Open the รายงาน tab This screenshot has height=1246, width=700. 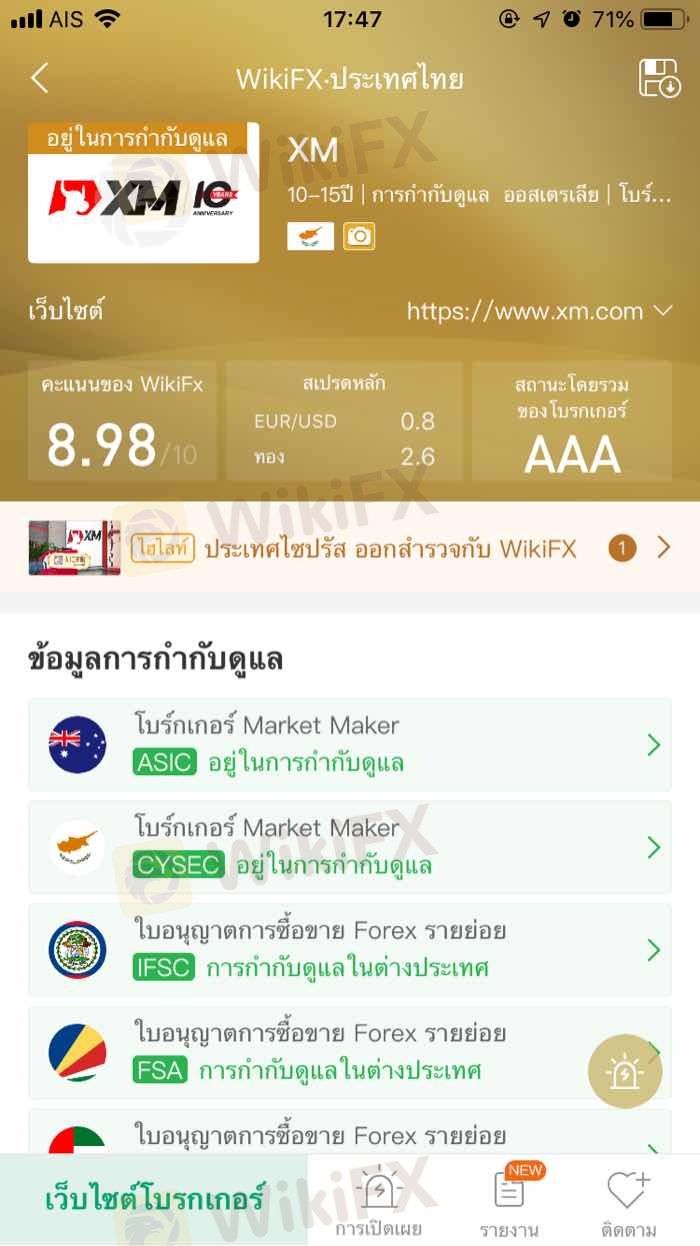pos(509,1204)
